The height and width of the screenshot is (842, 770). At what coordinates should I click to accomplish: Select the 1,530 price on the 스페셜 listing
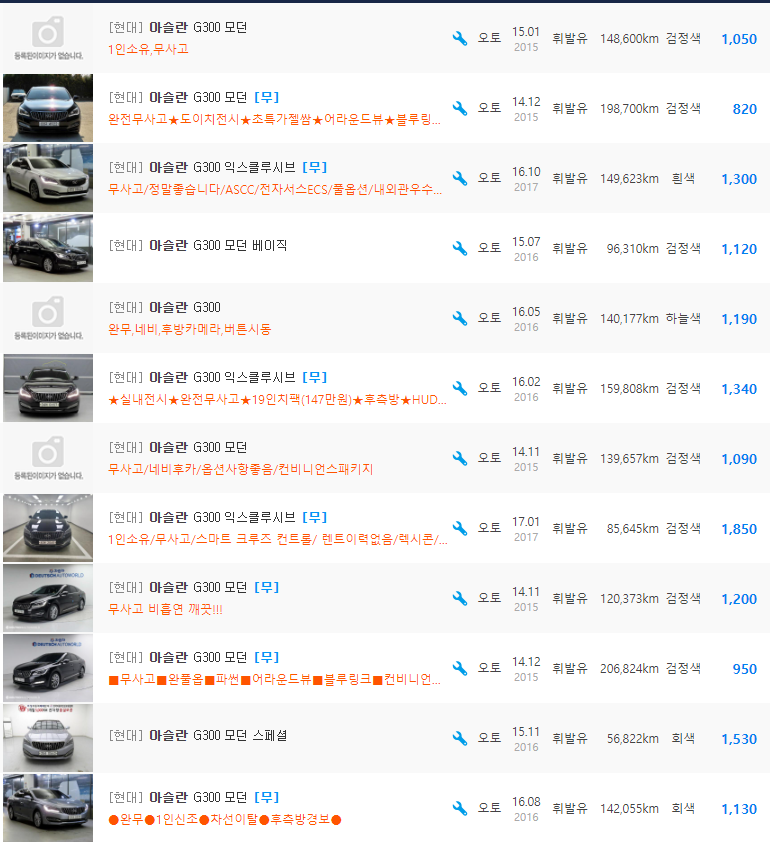click(x=740, y=737)
